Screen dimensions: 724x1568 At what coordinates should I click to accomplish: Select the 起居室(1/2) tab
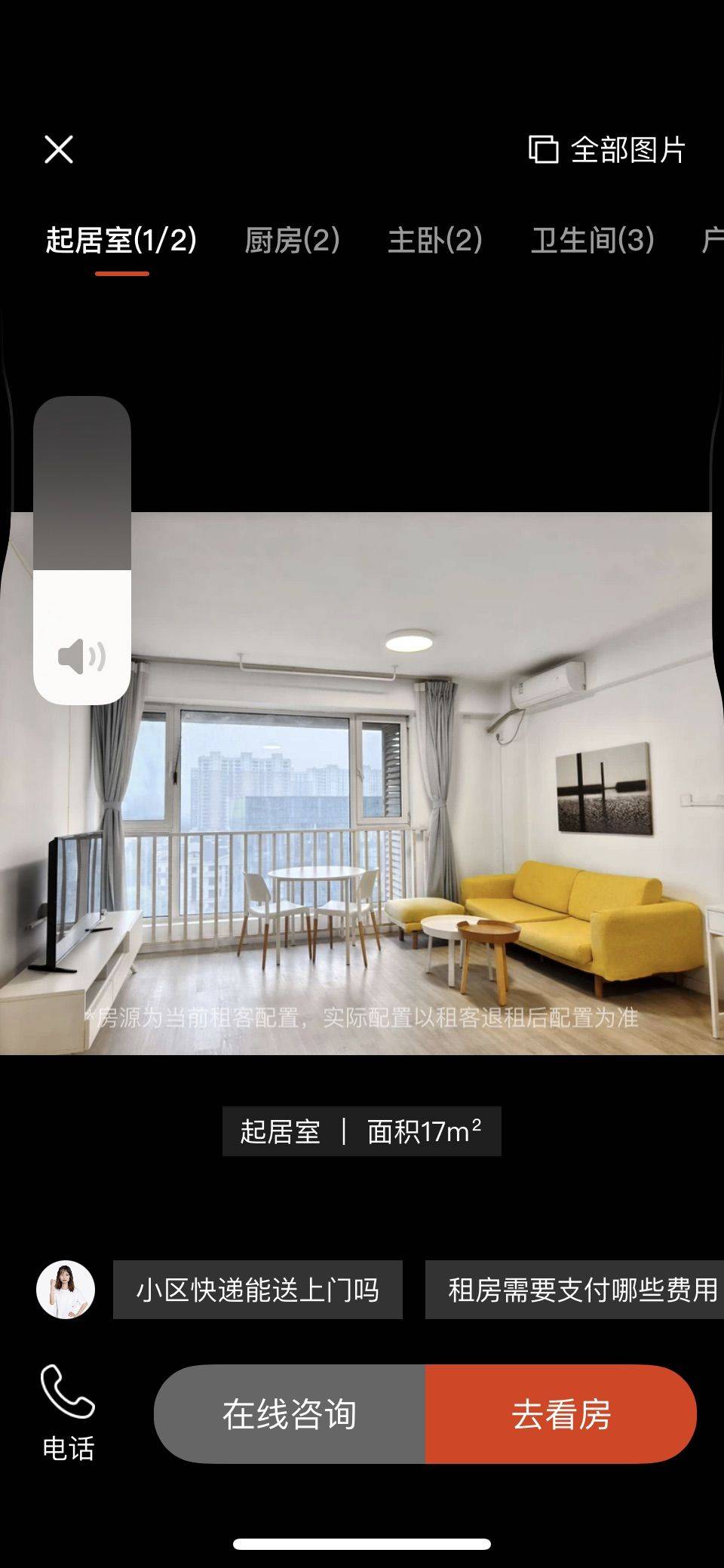coord(121,241)
